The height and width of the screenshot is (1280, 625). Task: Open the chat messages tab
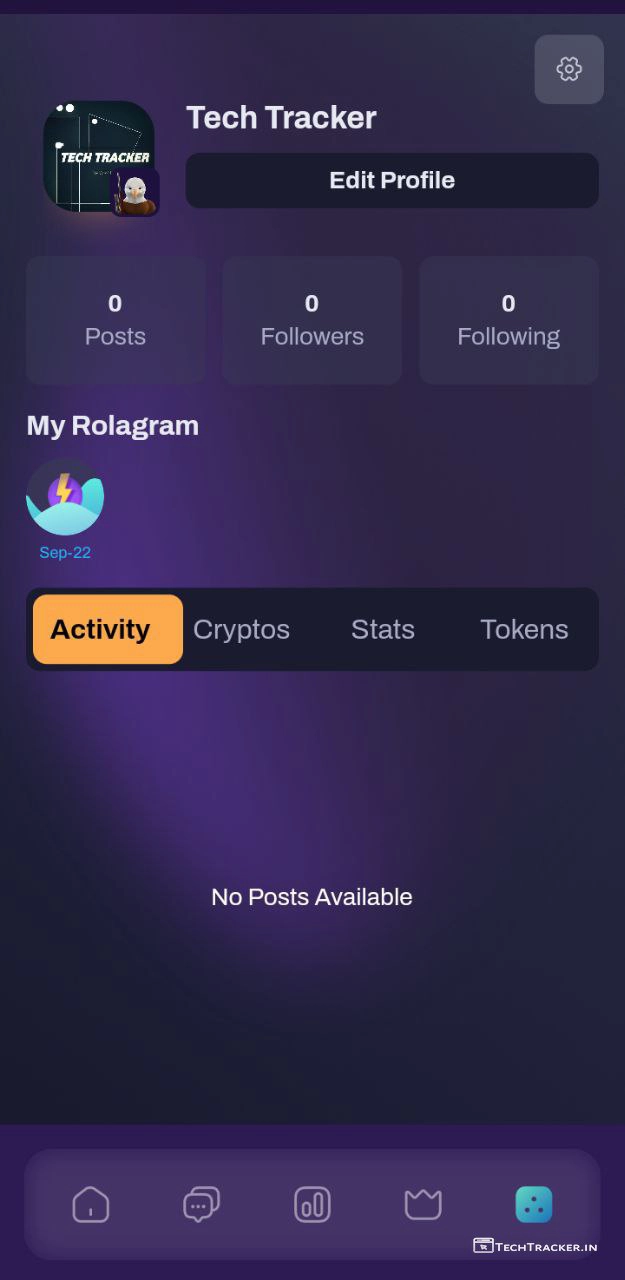click(x=201, y=1204)
